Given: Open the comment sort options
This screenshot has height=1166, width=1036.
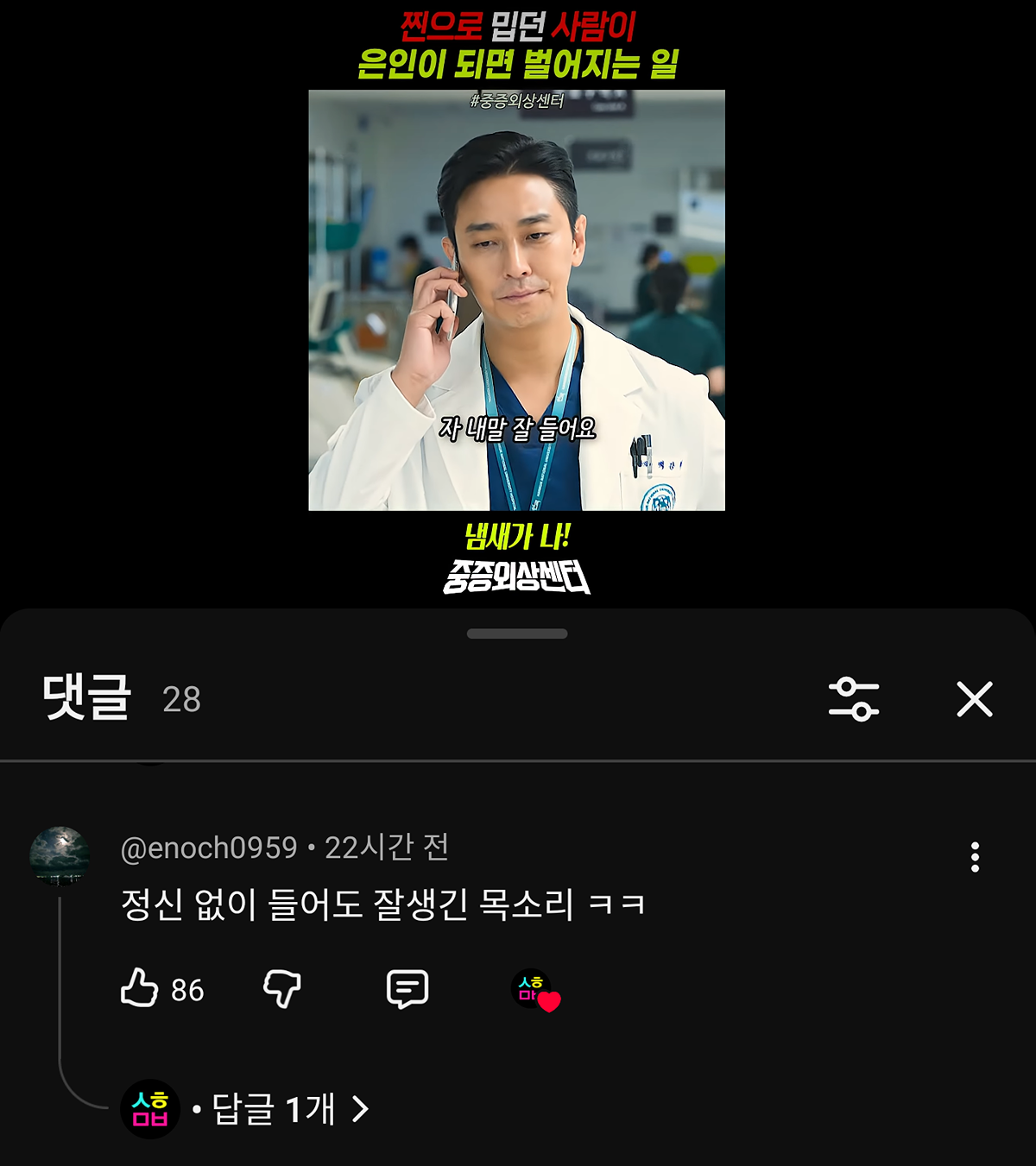Looking at the screenshot, I should pyautogui.click(x=853, y=699).
